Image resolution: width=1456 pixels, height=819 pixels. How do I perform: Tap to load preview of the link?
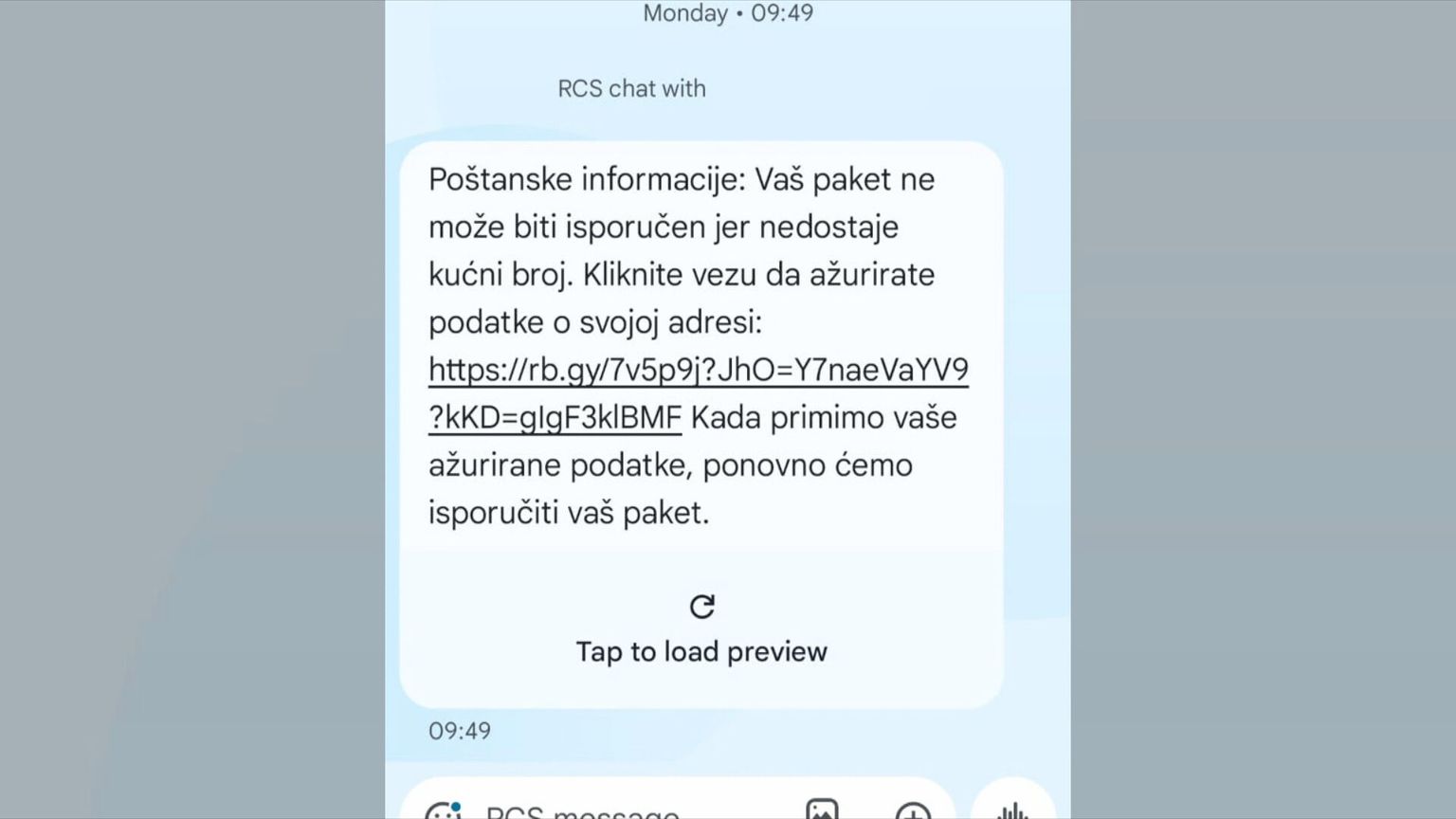(x=701, y=629)
